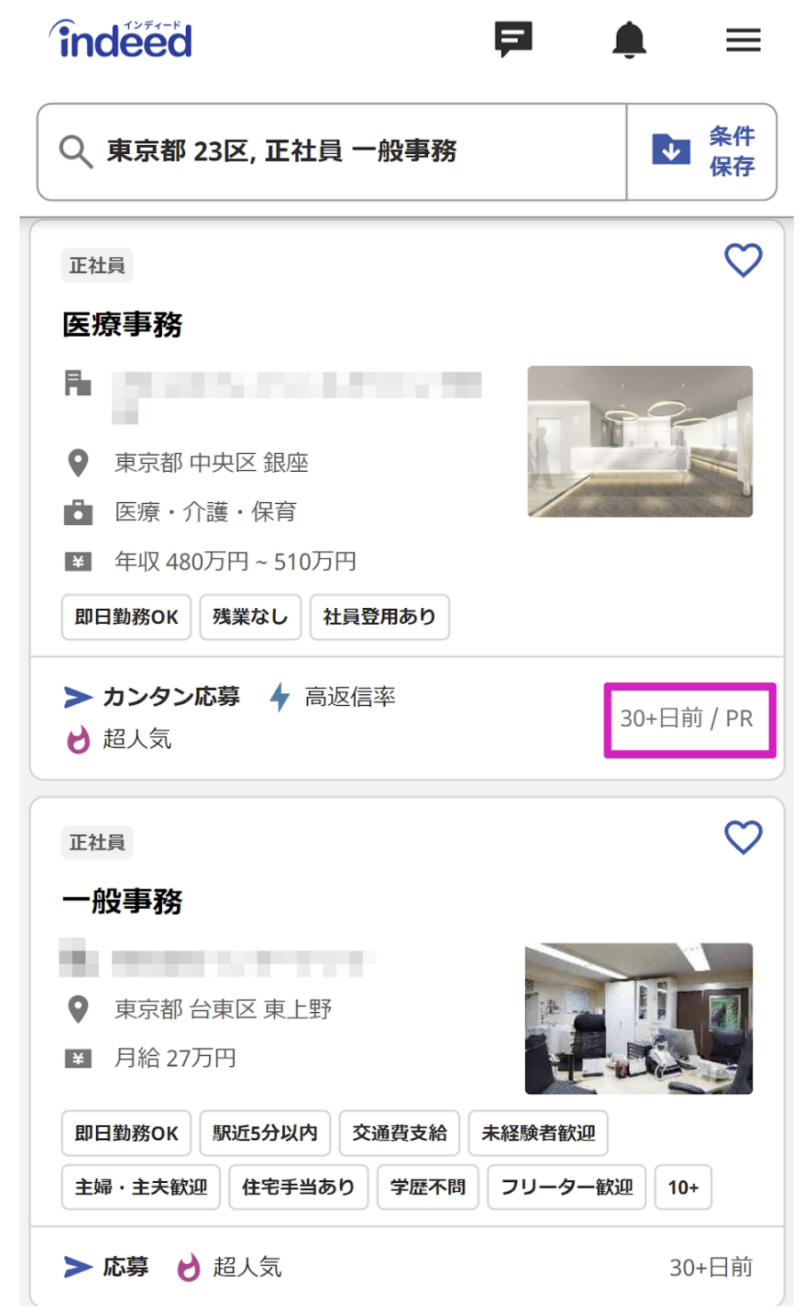The width and height of the screenshot is (800, 1312).
Task: Toggle the heart on the 一般事務 listing
Action: click(x=743, y=839)
